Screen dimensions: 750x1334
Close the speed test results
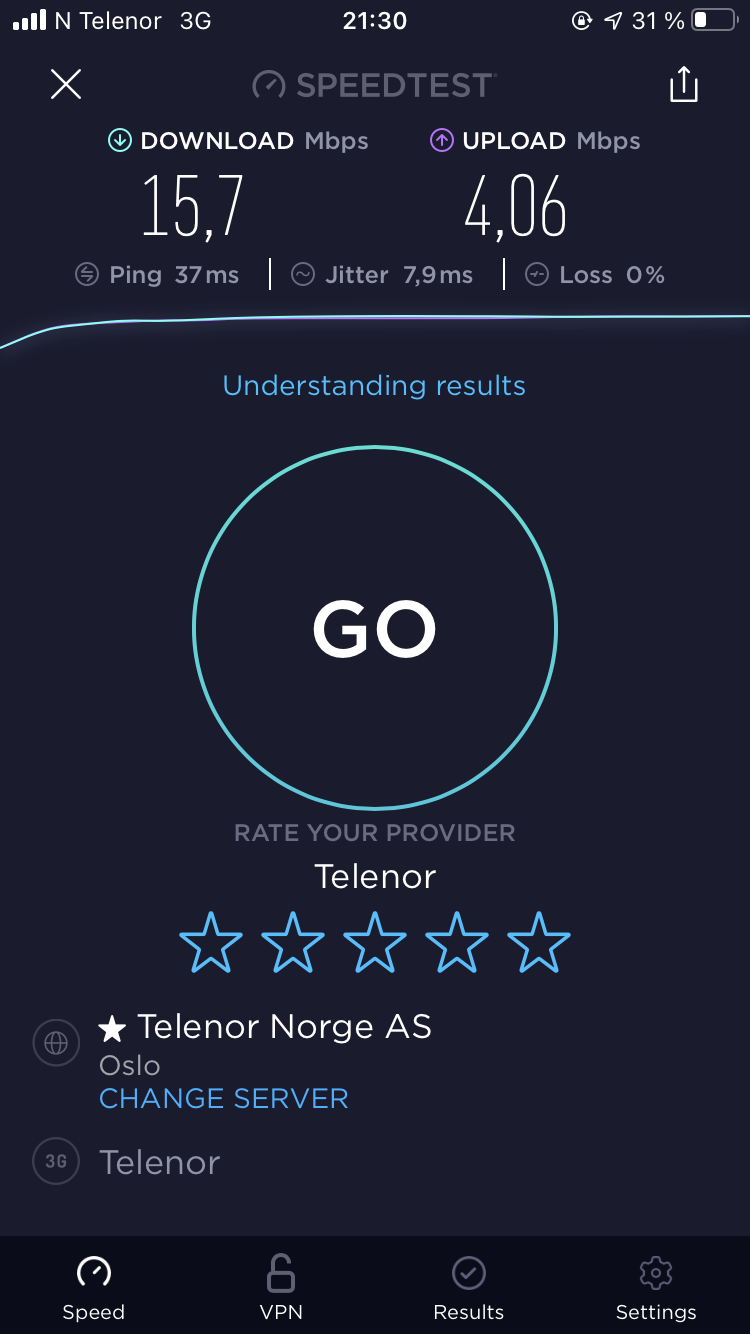pyautogui.click(x=66, y=84)
